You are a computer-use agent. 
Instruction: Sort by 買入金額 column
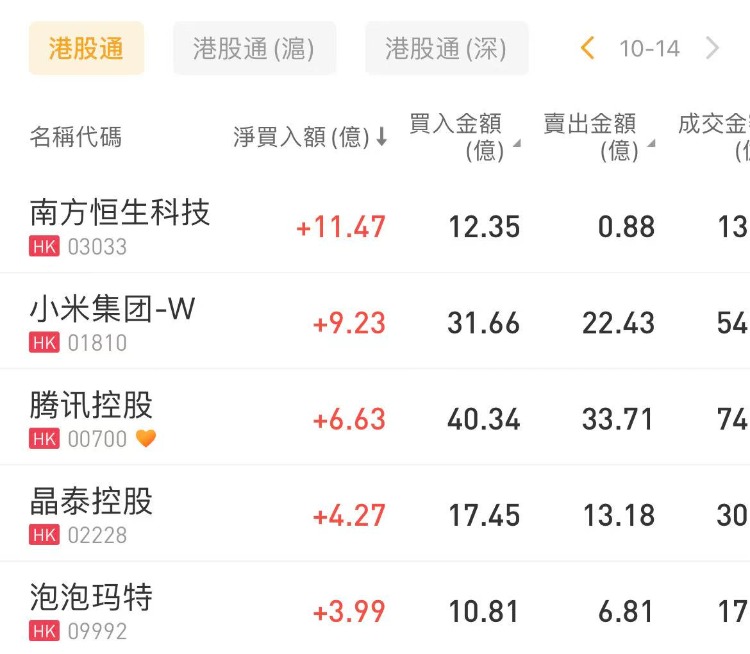tap(464, 137)
